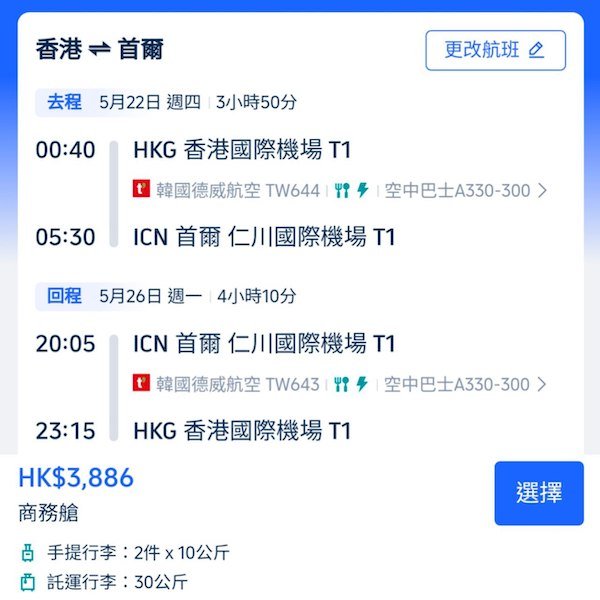Open return flight TW643 details
Viewport: 600px width, 600px height.
click(340, 384)
